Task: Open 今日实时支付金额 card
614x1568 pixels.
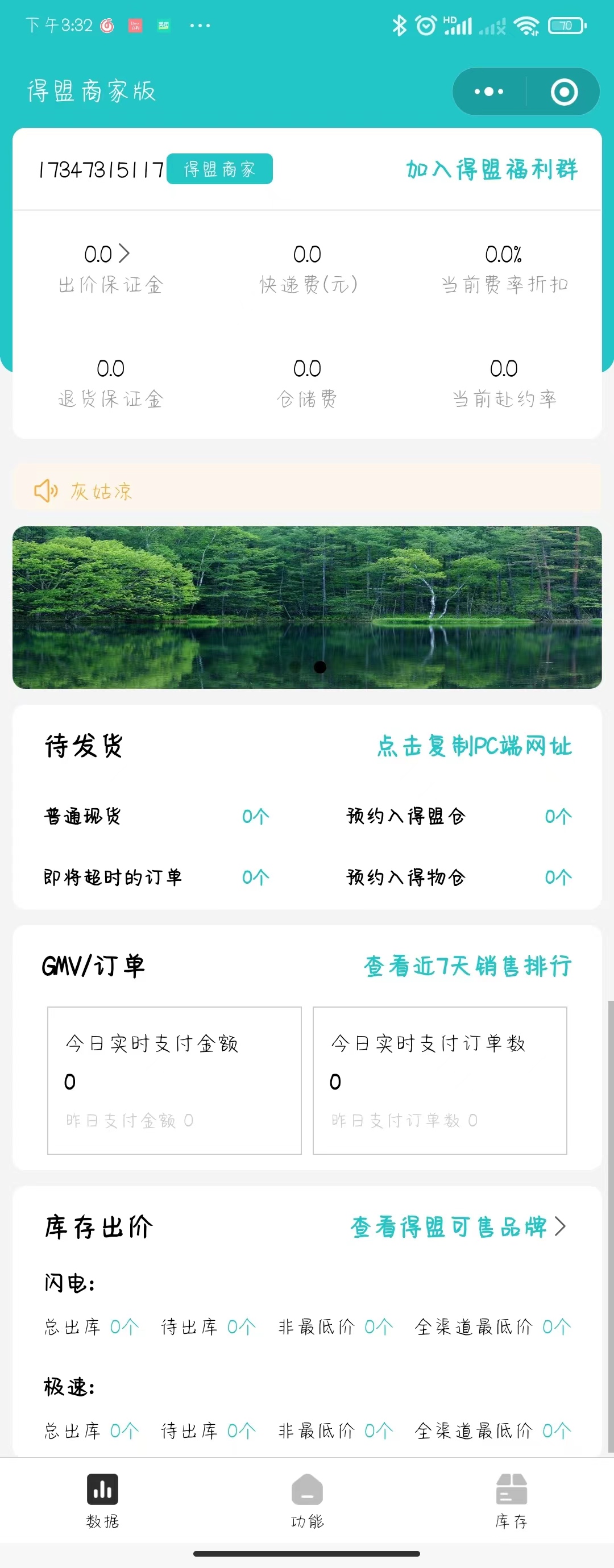Action: click(174, 1080)
